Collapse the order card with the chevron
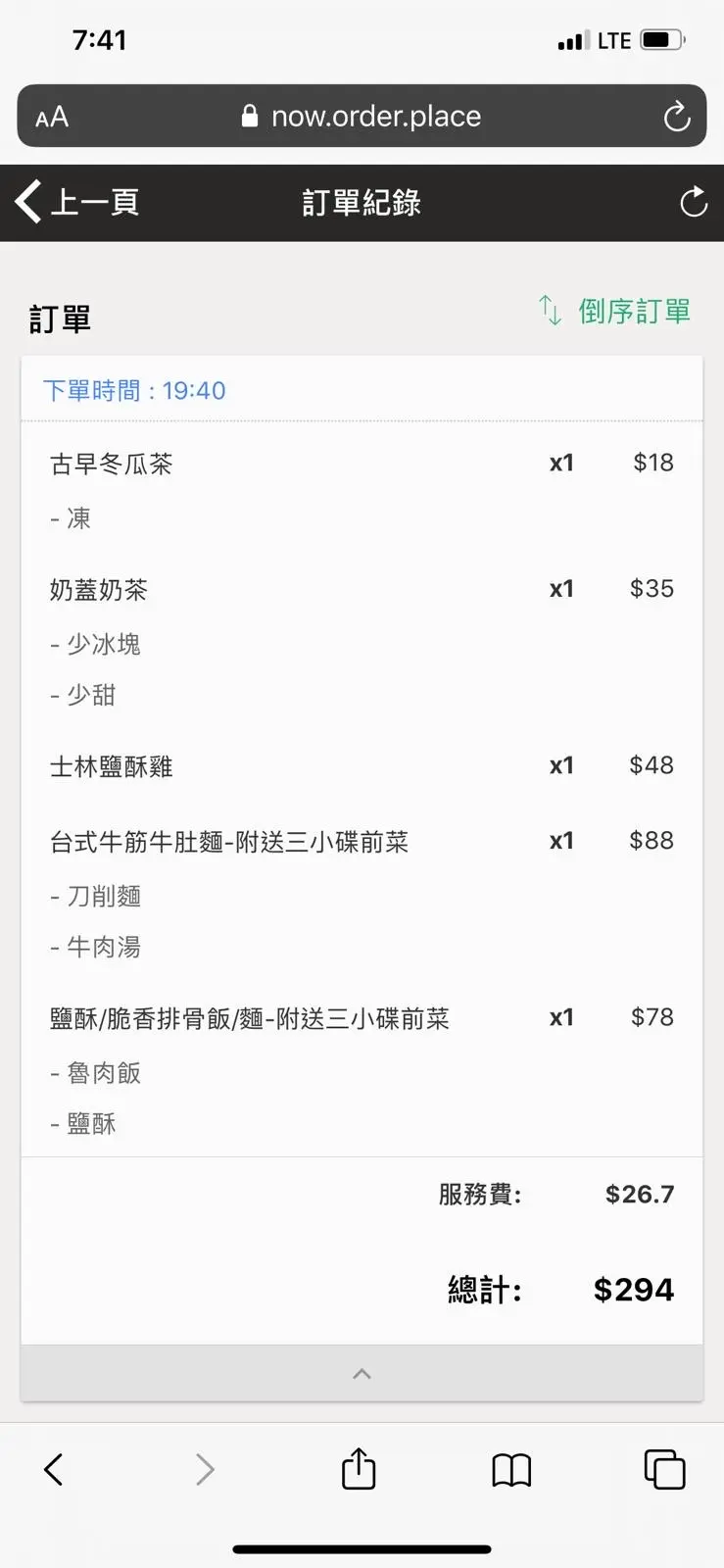 (x=362, y=1373)
